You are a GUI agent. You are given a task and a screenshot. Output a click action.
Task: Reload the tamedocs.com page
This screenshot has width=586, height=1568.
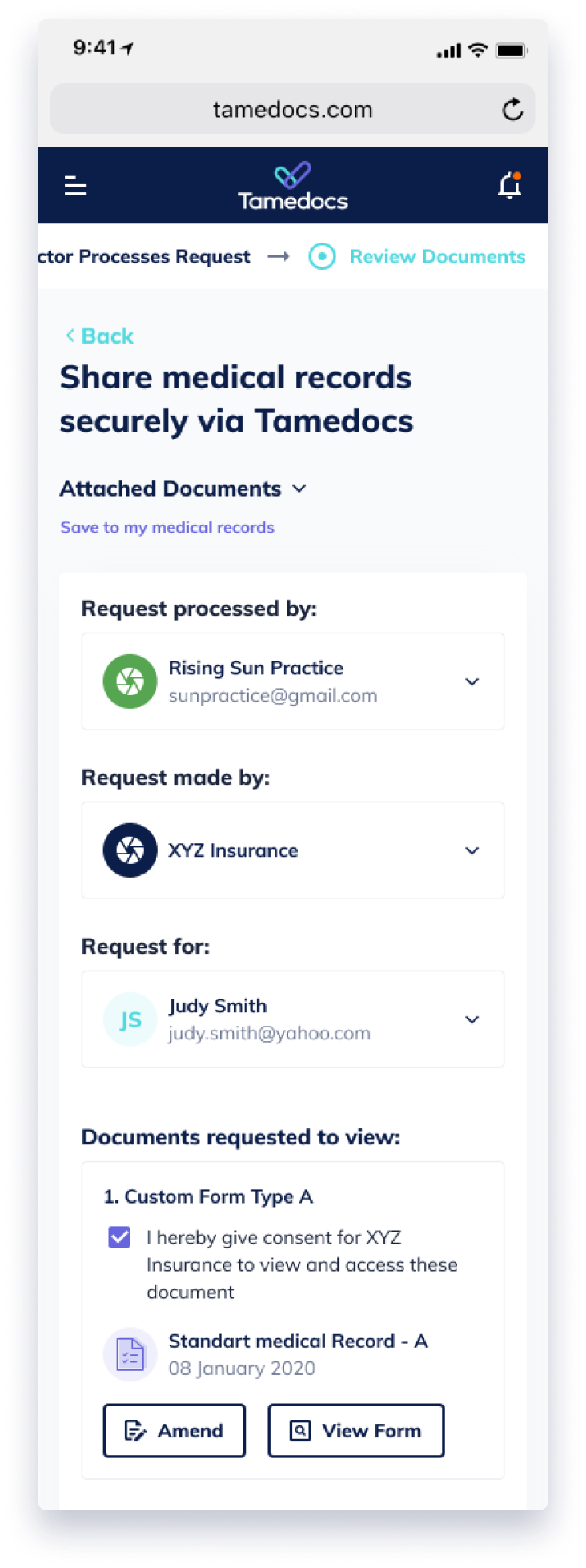512,109
